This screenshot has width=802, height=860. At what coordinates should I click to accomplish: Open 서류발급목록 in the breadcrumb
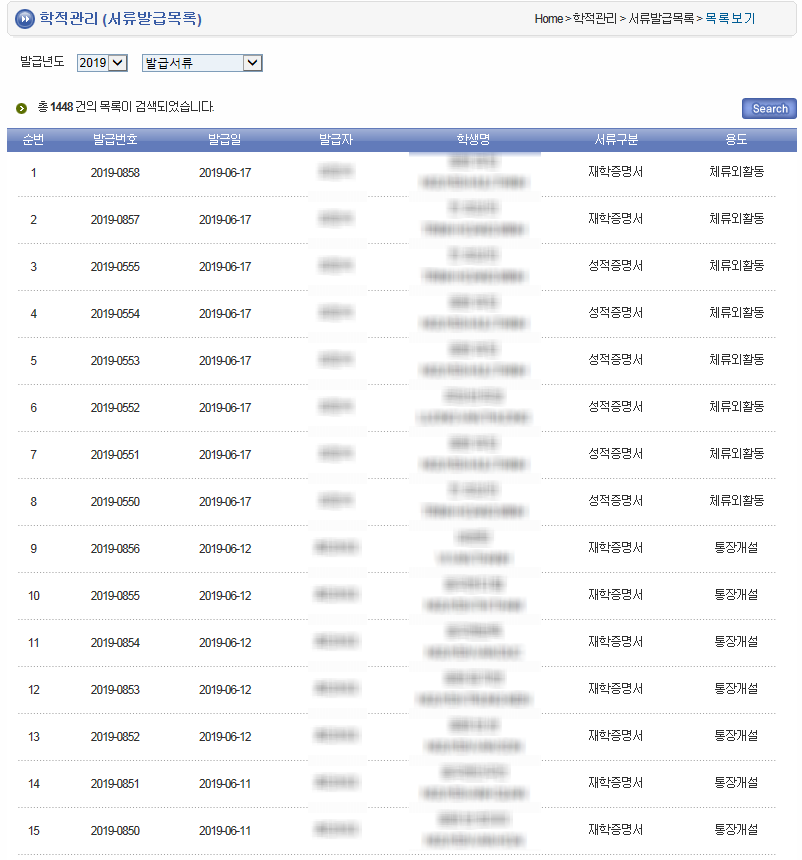pos(660,19)
